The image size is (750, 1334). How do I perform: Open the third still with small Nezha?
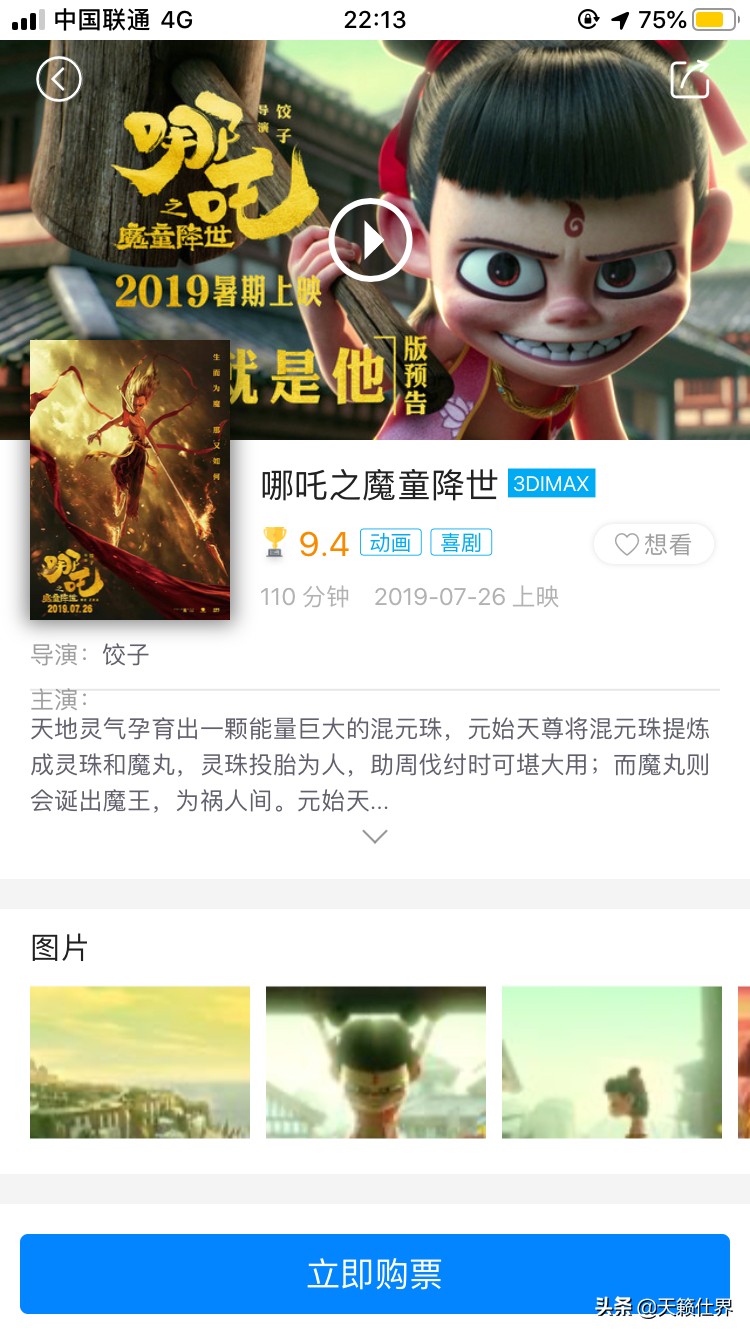[612, 1062]
